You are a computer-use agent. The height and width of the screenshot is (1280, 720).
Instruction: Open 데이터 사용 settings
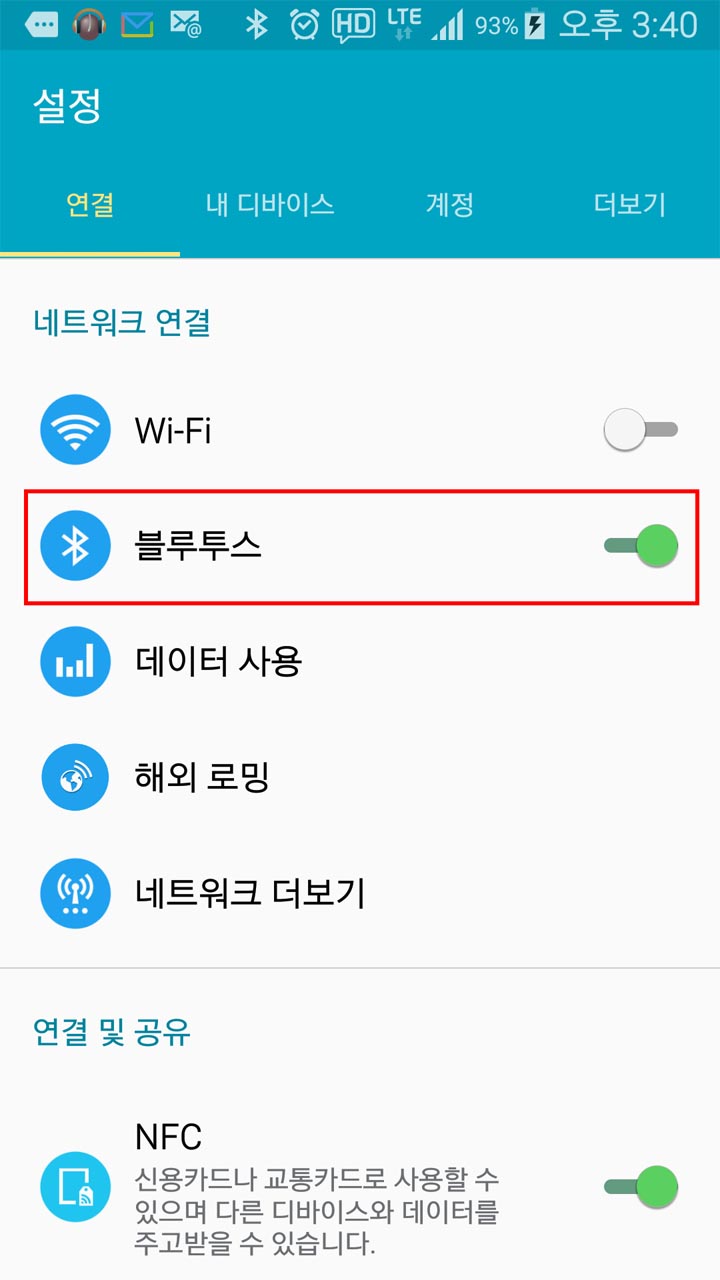click(x=300, y=661)
